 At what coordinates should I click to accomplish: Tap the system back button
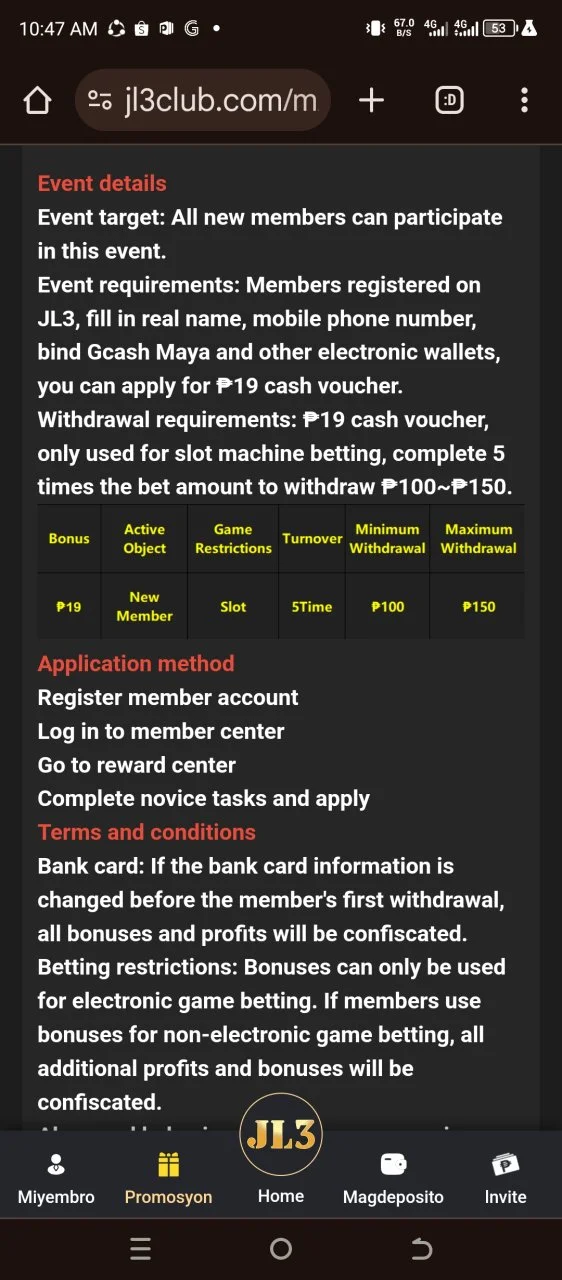pos(422,1249)
